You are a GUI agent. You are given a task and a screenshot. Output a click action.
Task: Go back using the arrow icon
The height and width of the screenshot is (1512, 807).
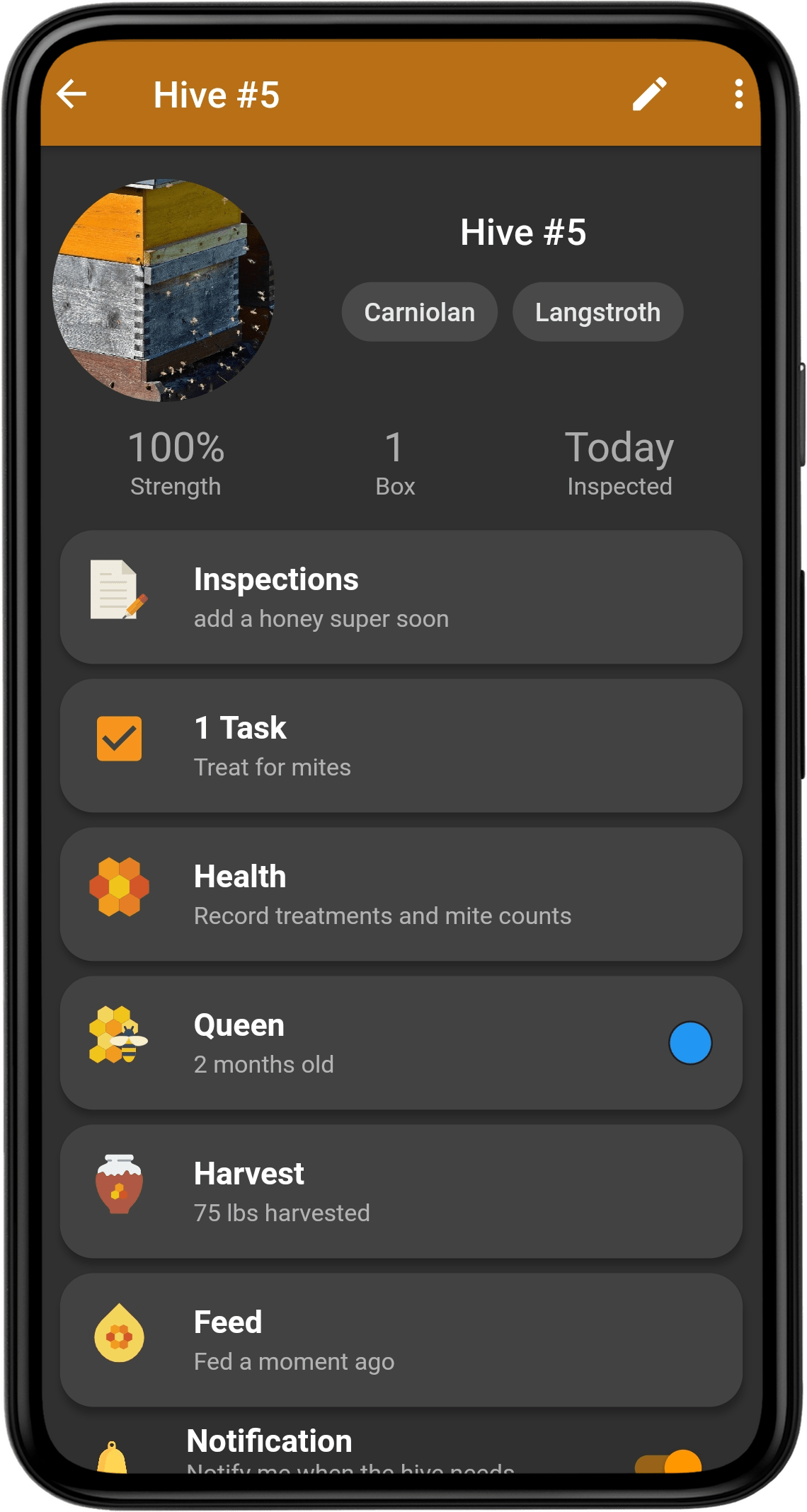click(x=71, y=94)
